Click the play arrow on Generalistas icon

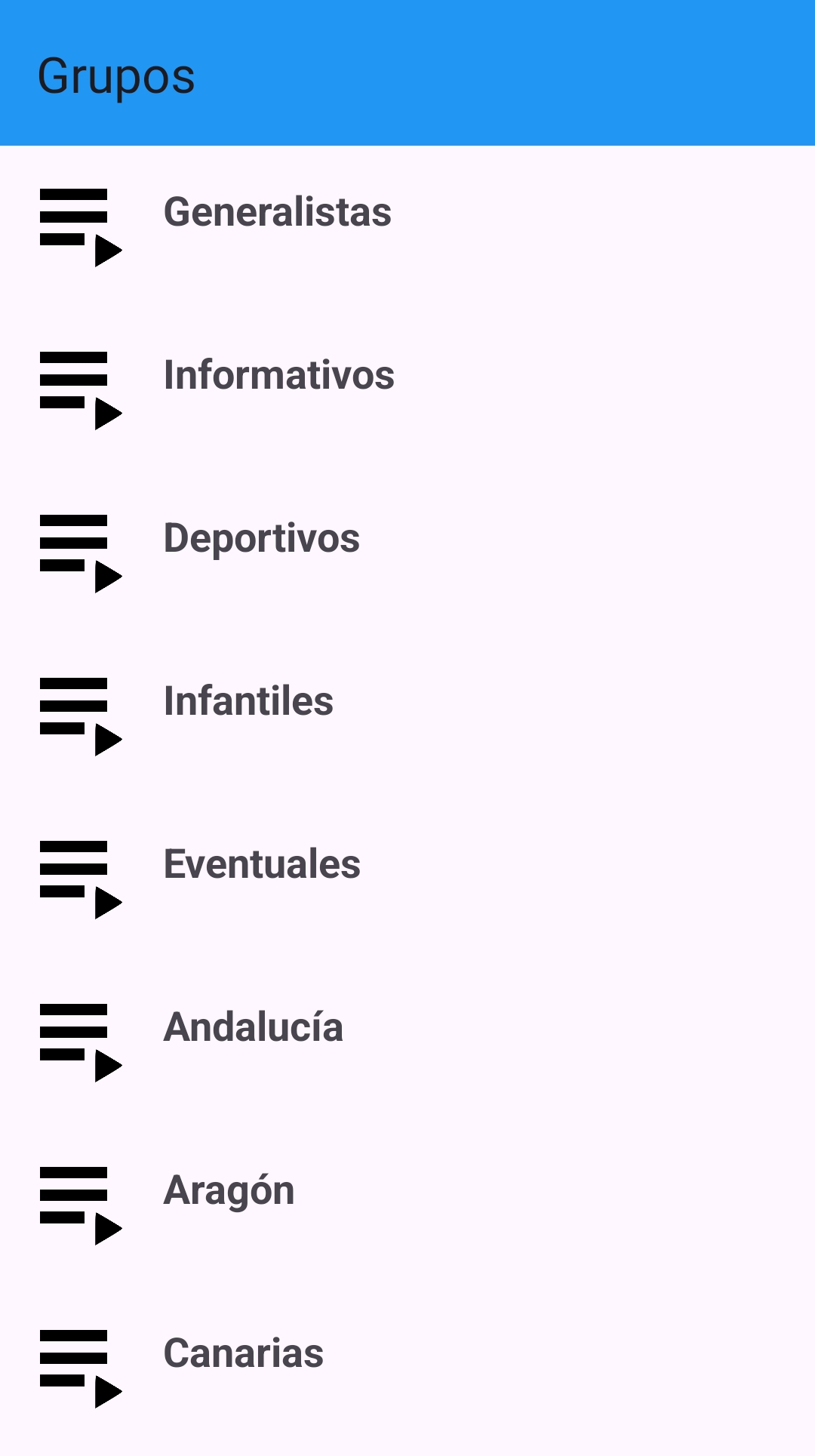[x=109, y=251]
